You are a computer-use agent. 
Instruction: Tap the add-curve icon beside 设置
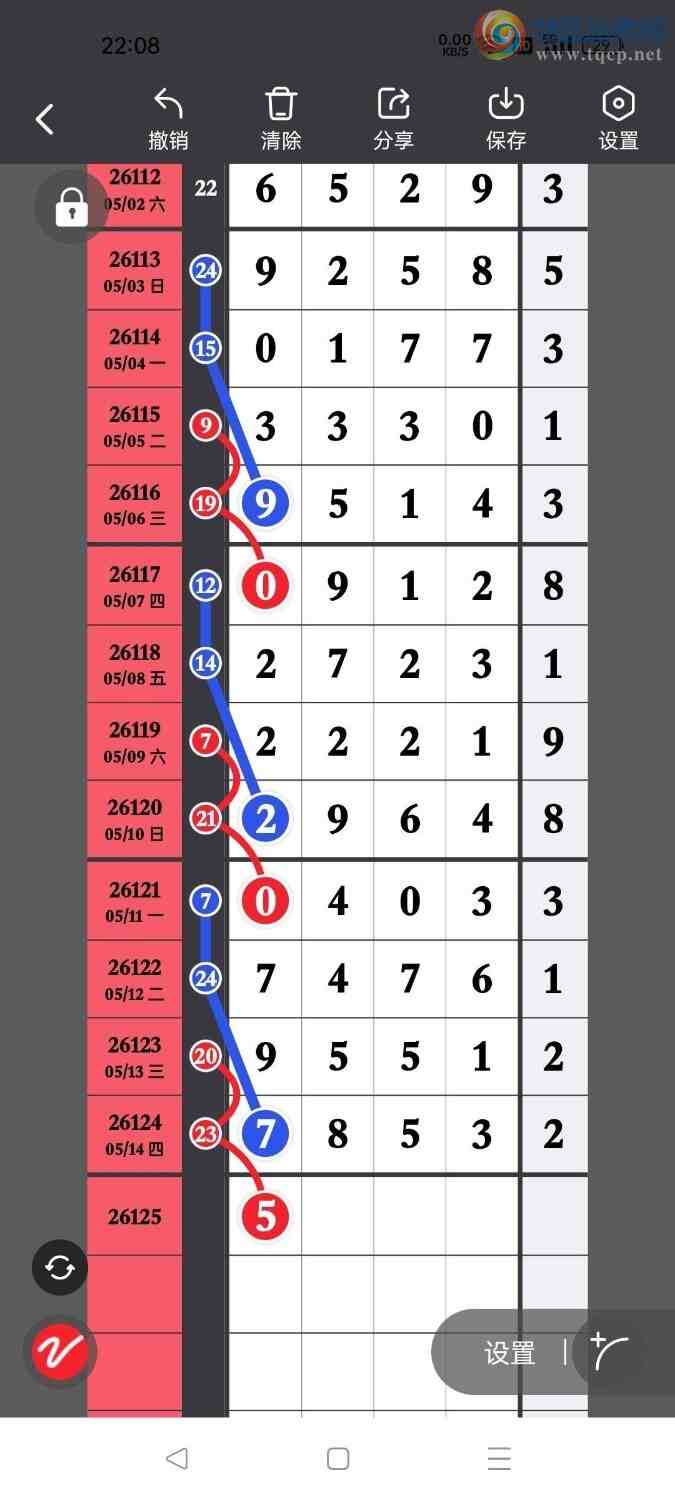pyautogui.click(x=609, y=1352)
